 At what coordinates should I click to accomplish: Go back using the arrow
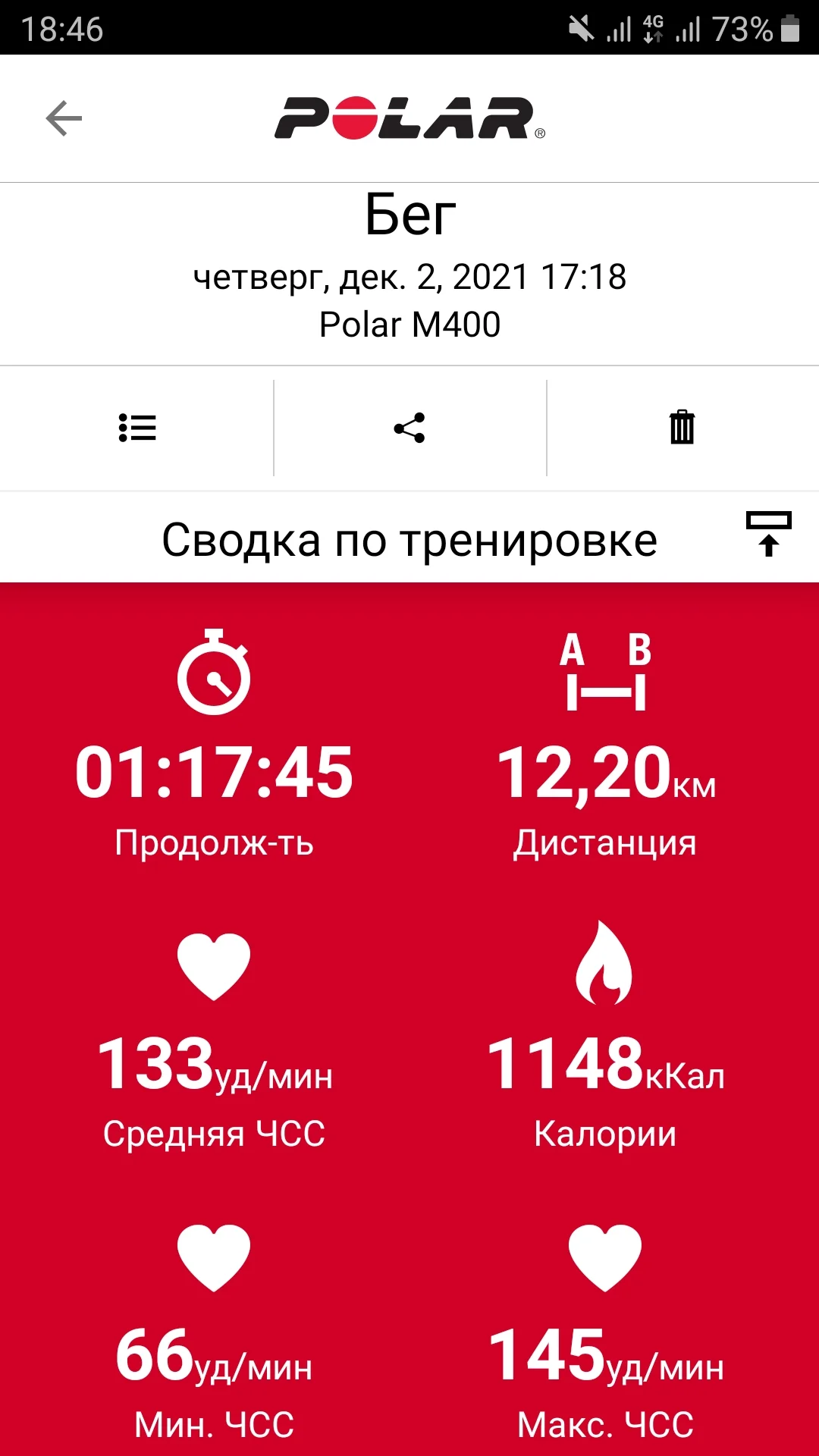click(x=64, y=119)
